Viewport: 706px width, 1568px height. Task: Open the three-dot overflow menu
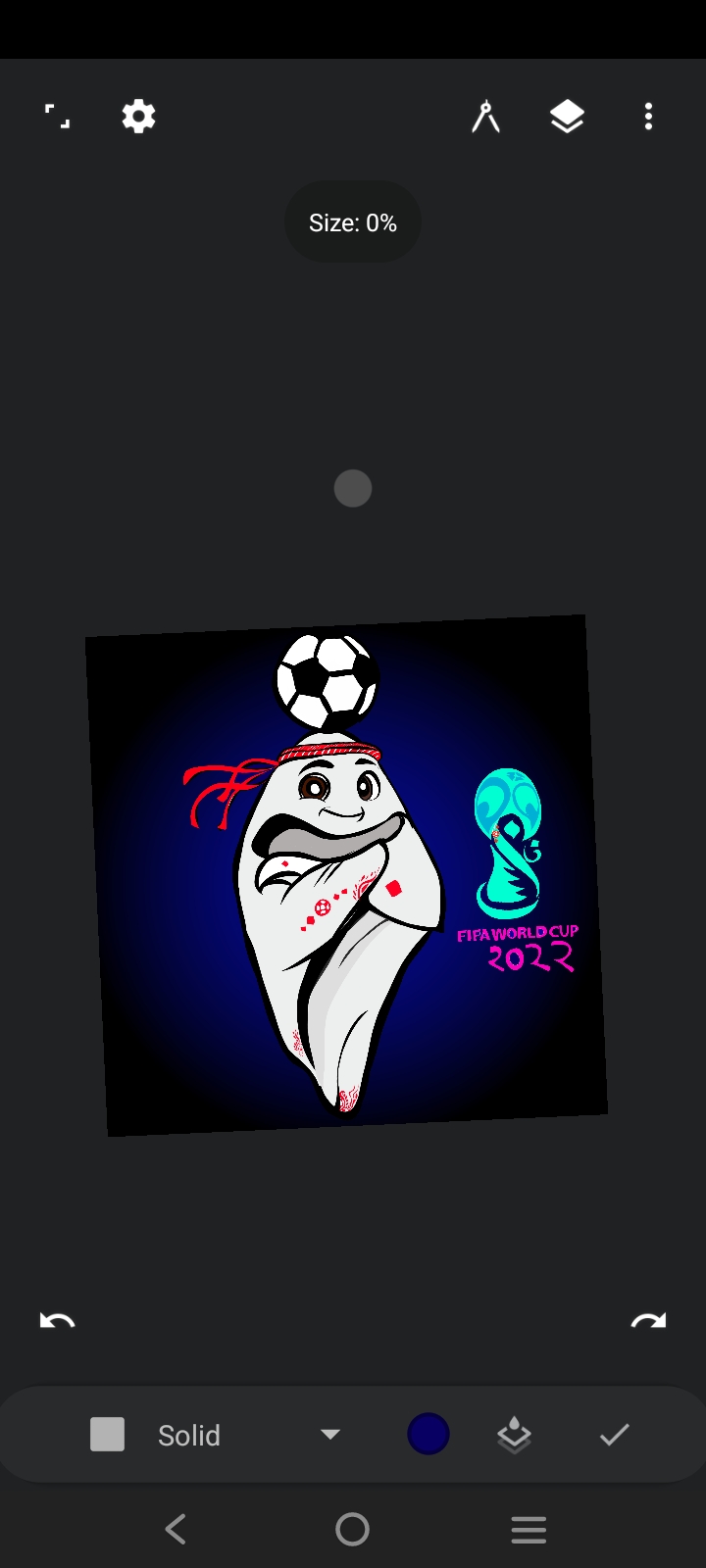pyautogui.click(x=648, y=117)
